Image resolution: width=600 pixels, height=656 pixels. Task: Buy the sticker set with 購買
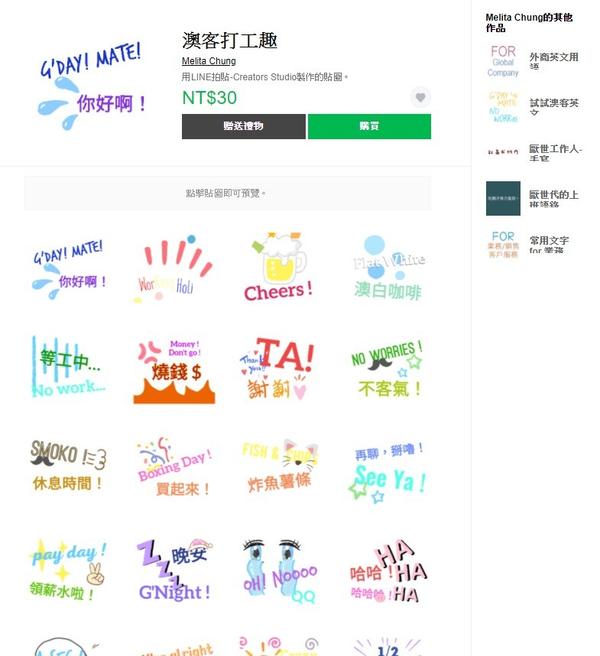tap(369, 126)
